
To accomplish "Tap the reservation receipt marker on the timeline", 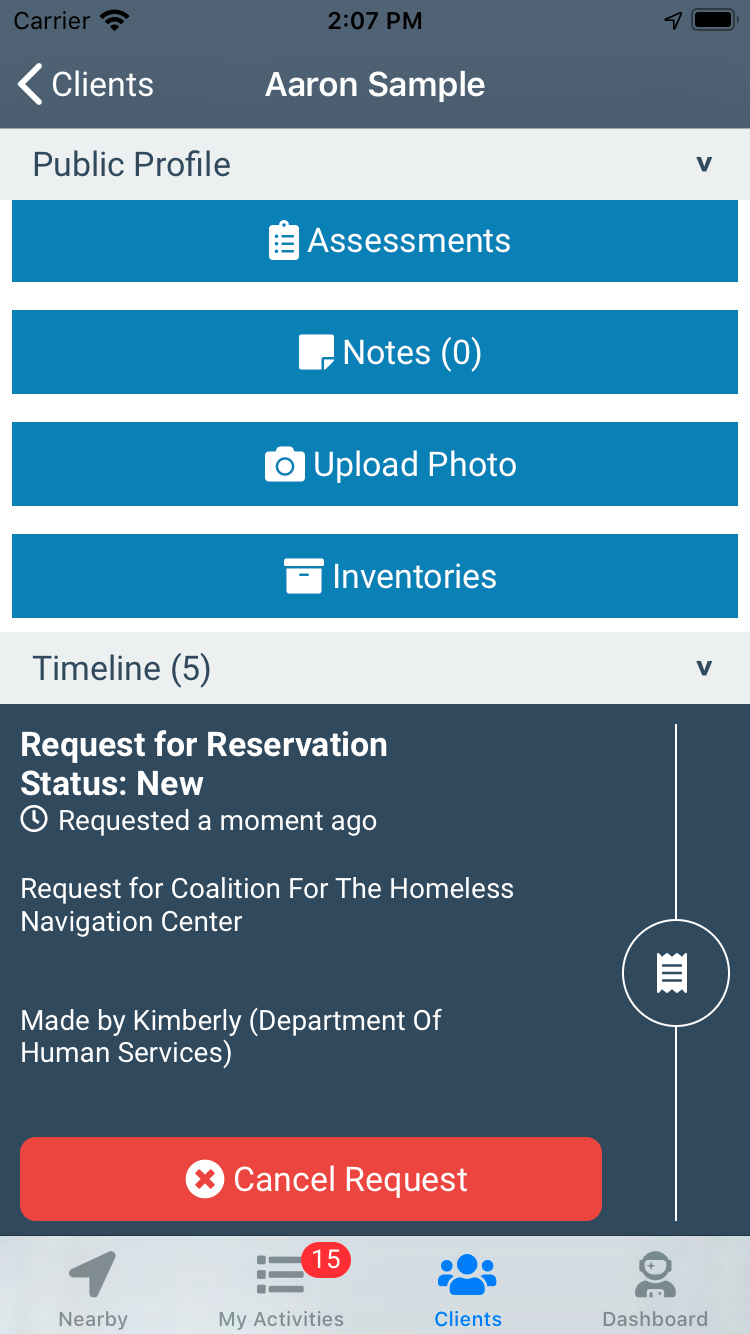I will 675,973.
